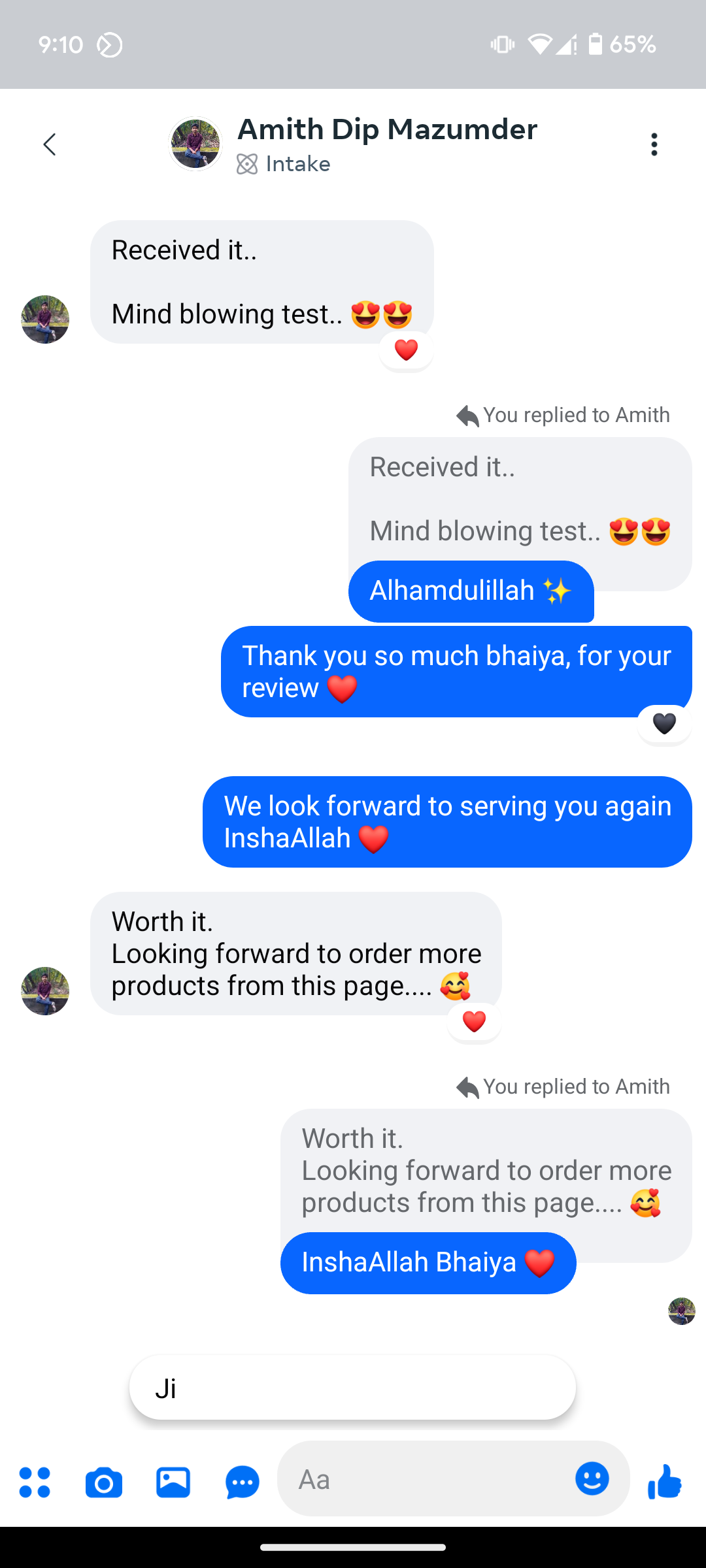Open the camera to take a photo
This screenshot has width=706, height=1568.
point(105,1482)
